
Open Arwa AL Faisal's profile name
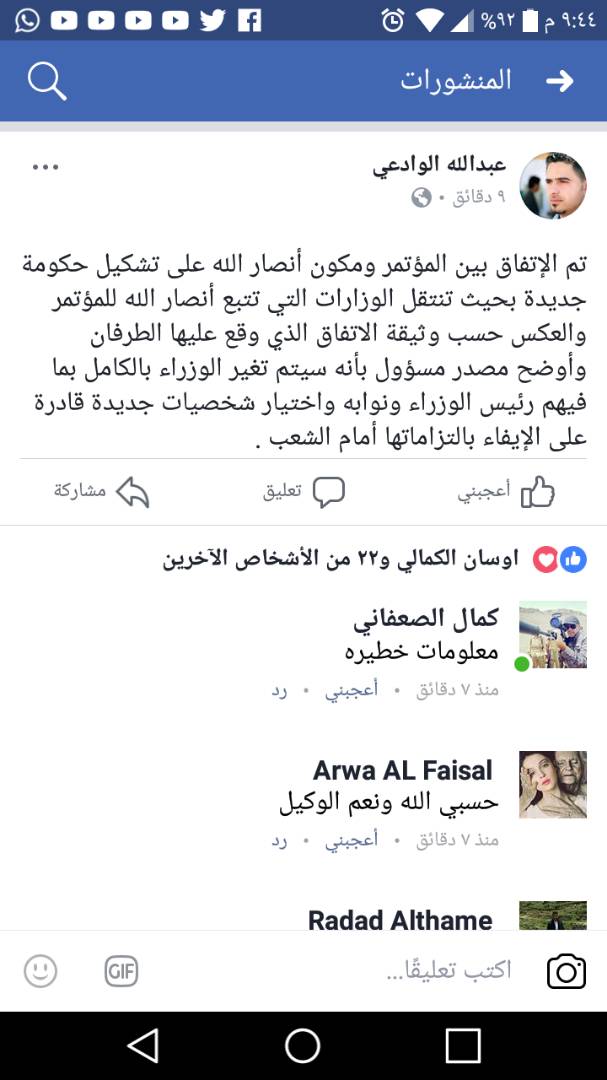(x=403, y=770)
